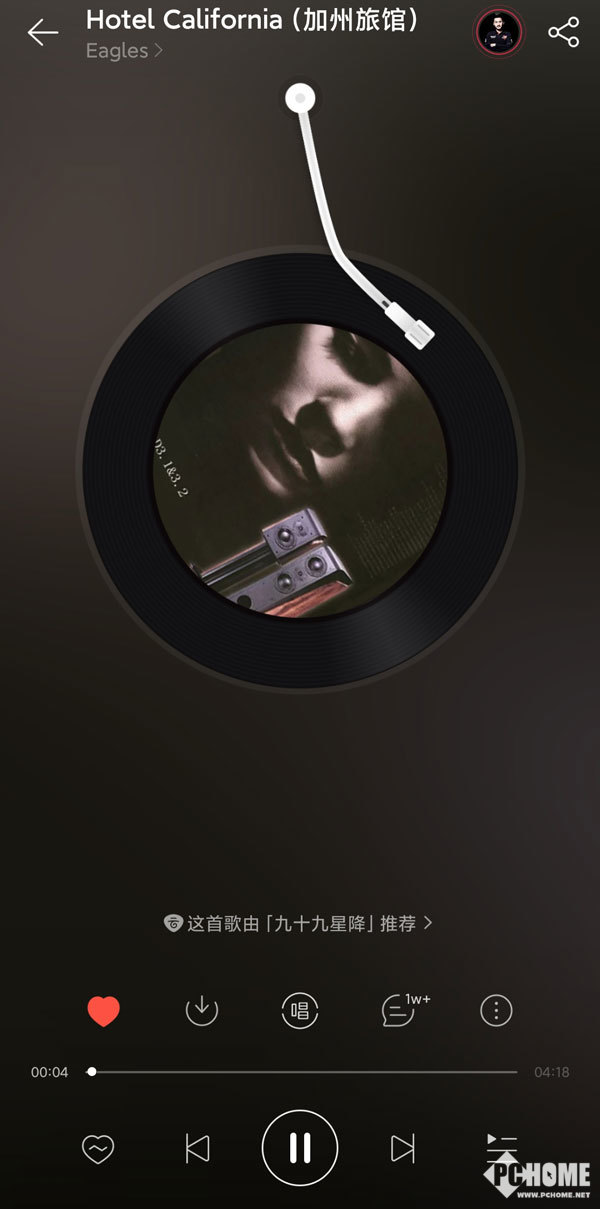Switch to heartbeat mode icon
Screen dimensions: 600x1209
click(x=98, y=1149)
